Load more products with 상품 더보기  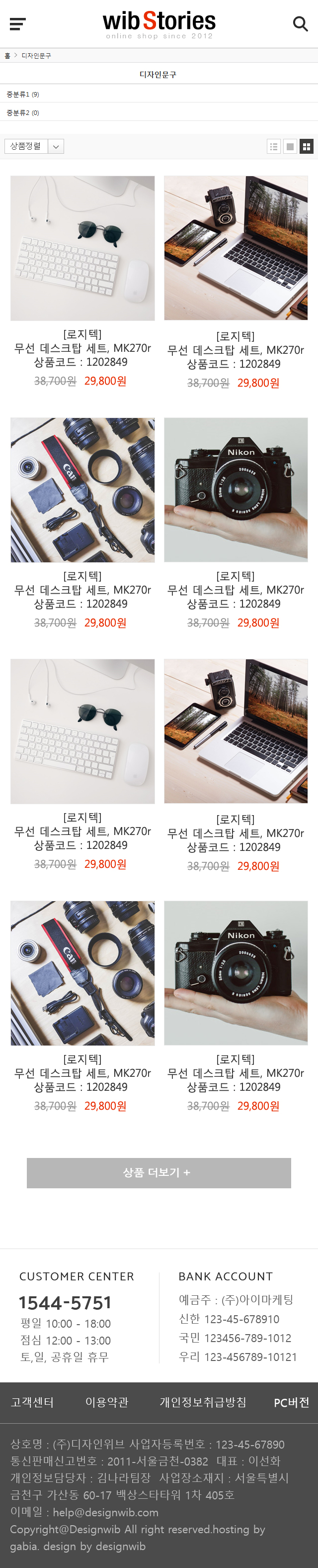click(159, 1172)
